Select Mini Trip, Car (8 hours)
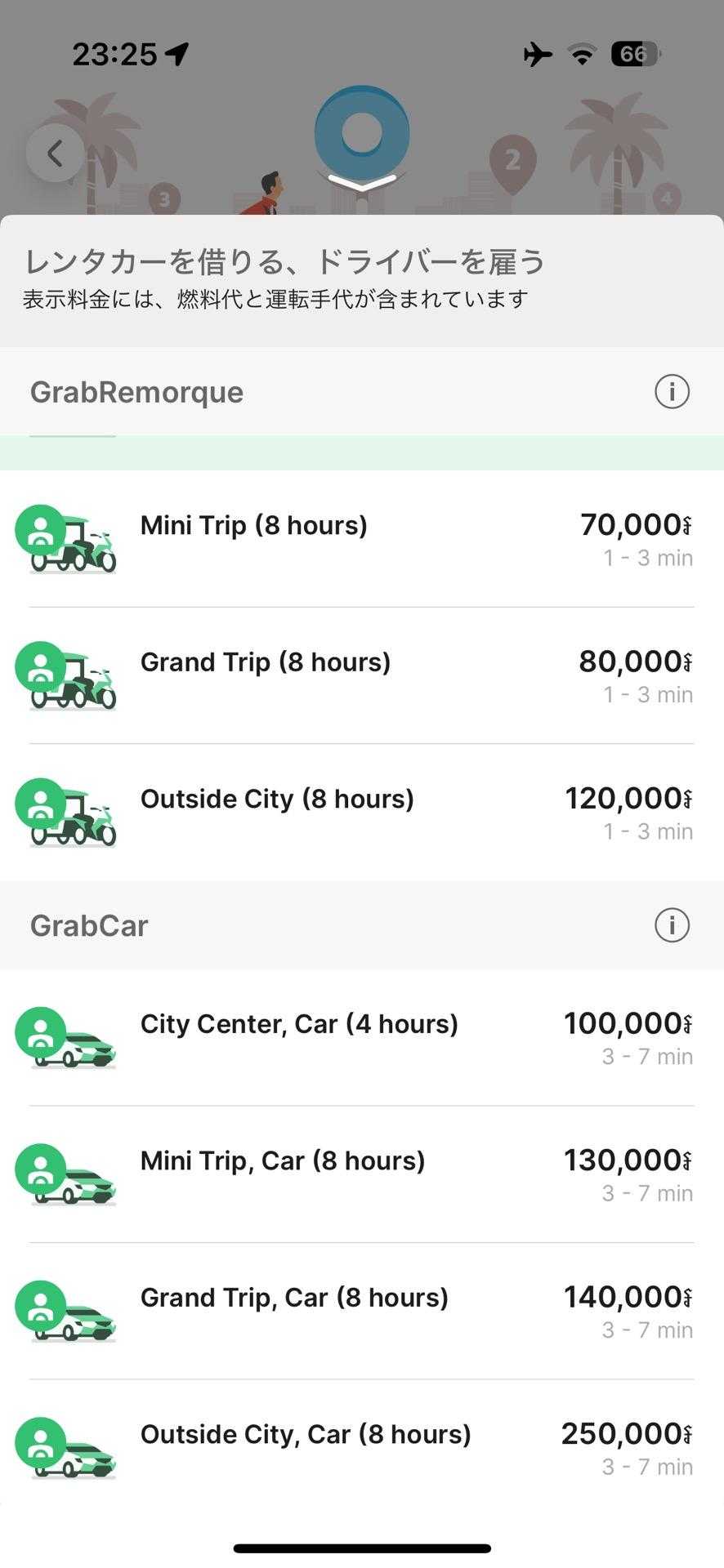This screenshot has width=724, height=1568. 361,1174
